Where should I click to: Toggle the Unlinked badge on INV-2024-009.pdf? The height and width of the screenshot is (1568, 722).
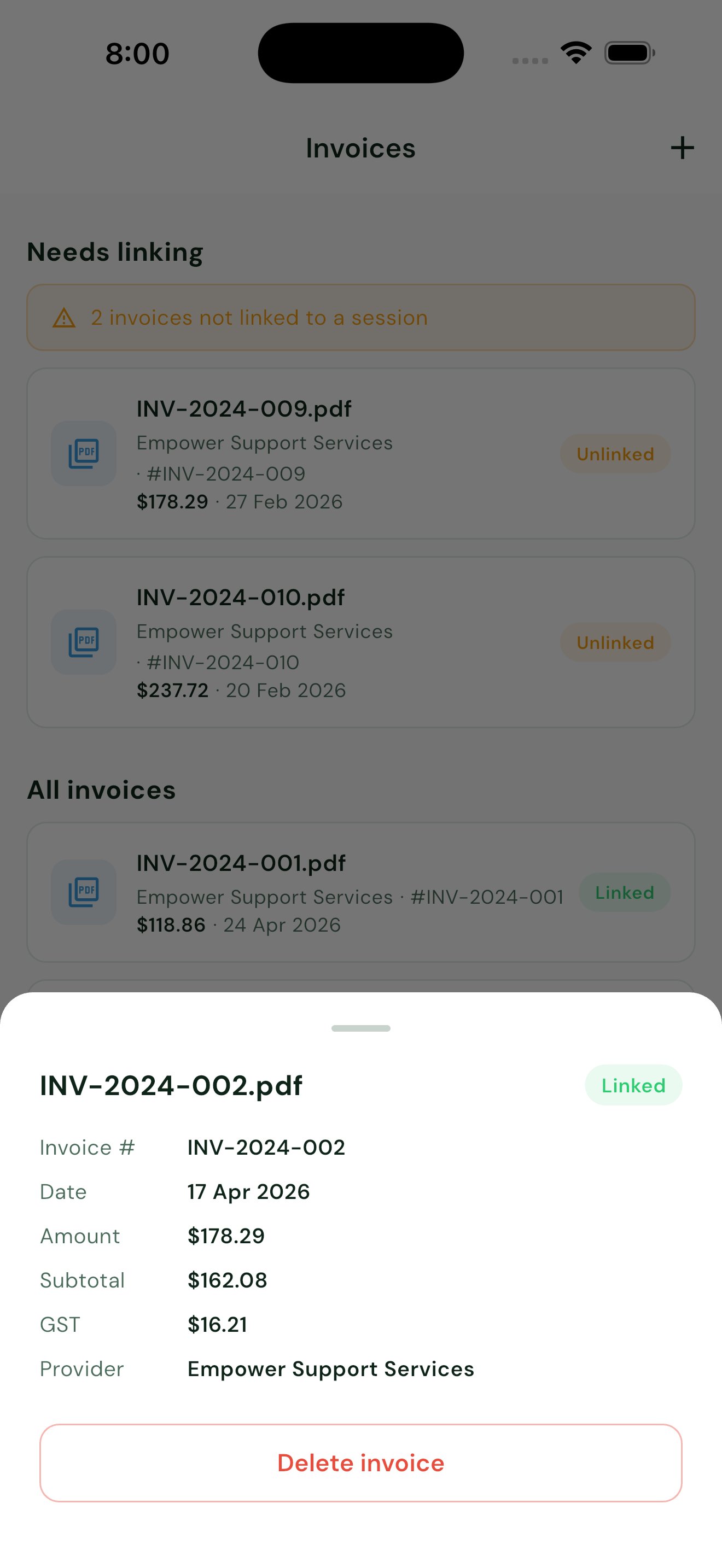pyautogui.click(x=615, y=454)
